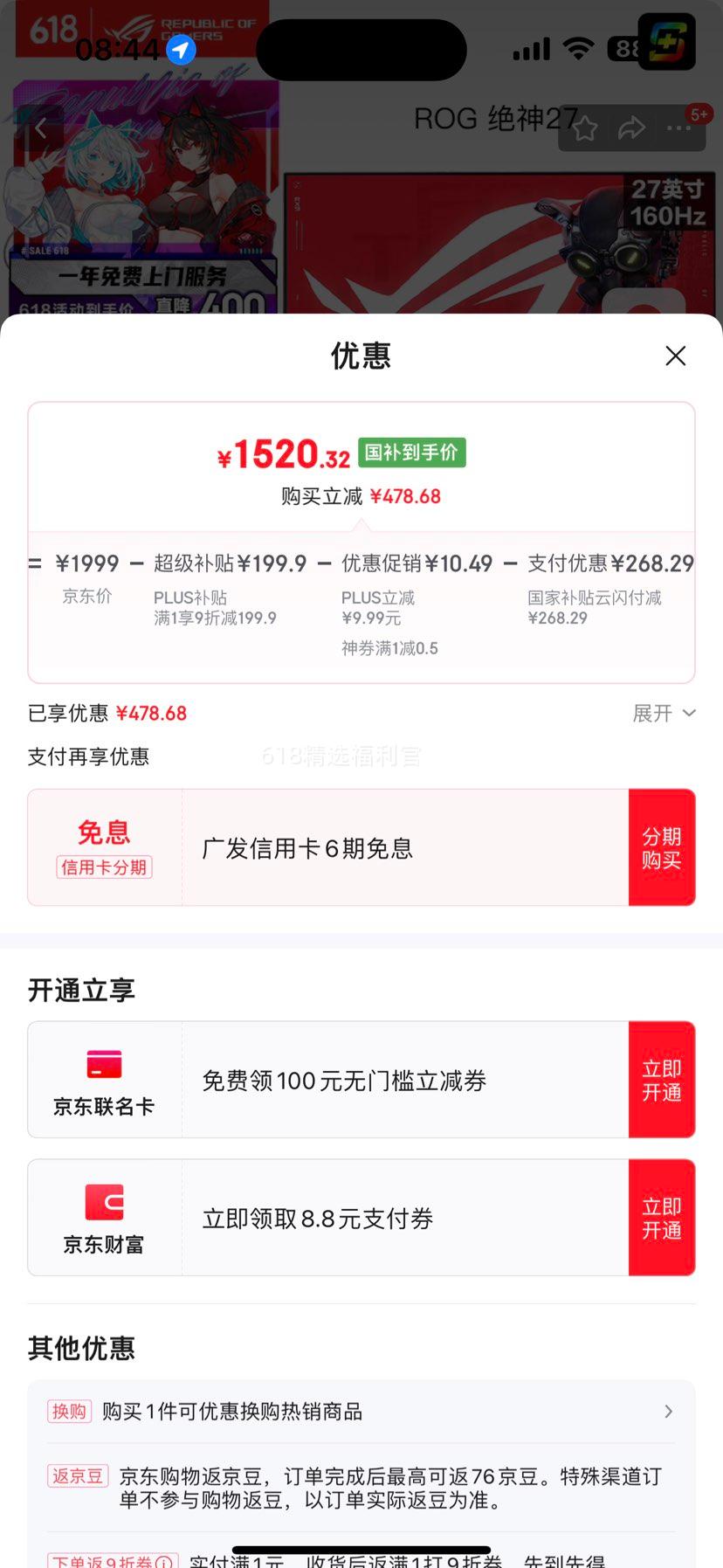Expand the 已享优惠 details with 展开
723x1568 pixels.
(664, 714)
